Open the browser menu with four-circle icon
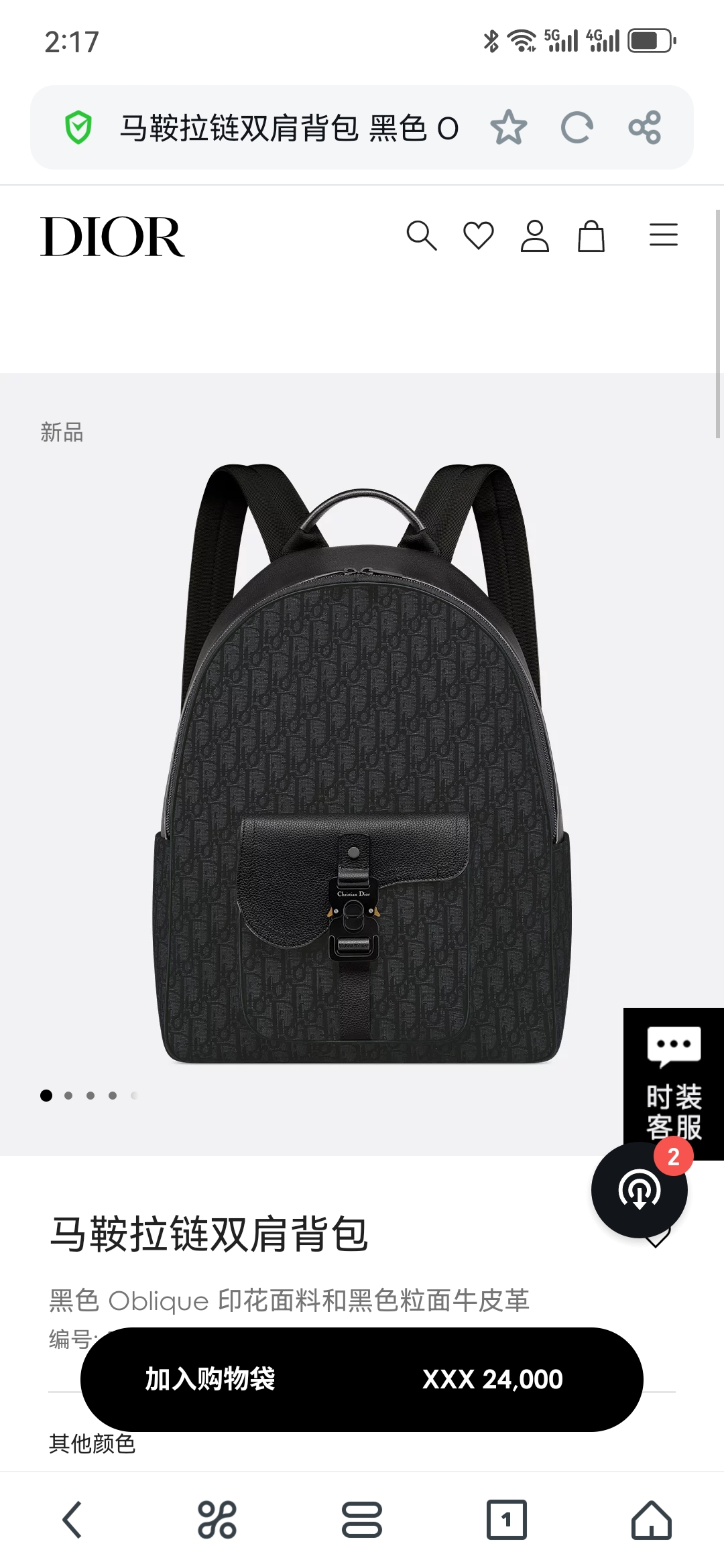The width and height of the screenshot is (724, 1568). [x=217, y=1520]
